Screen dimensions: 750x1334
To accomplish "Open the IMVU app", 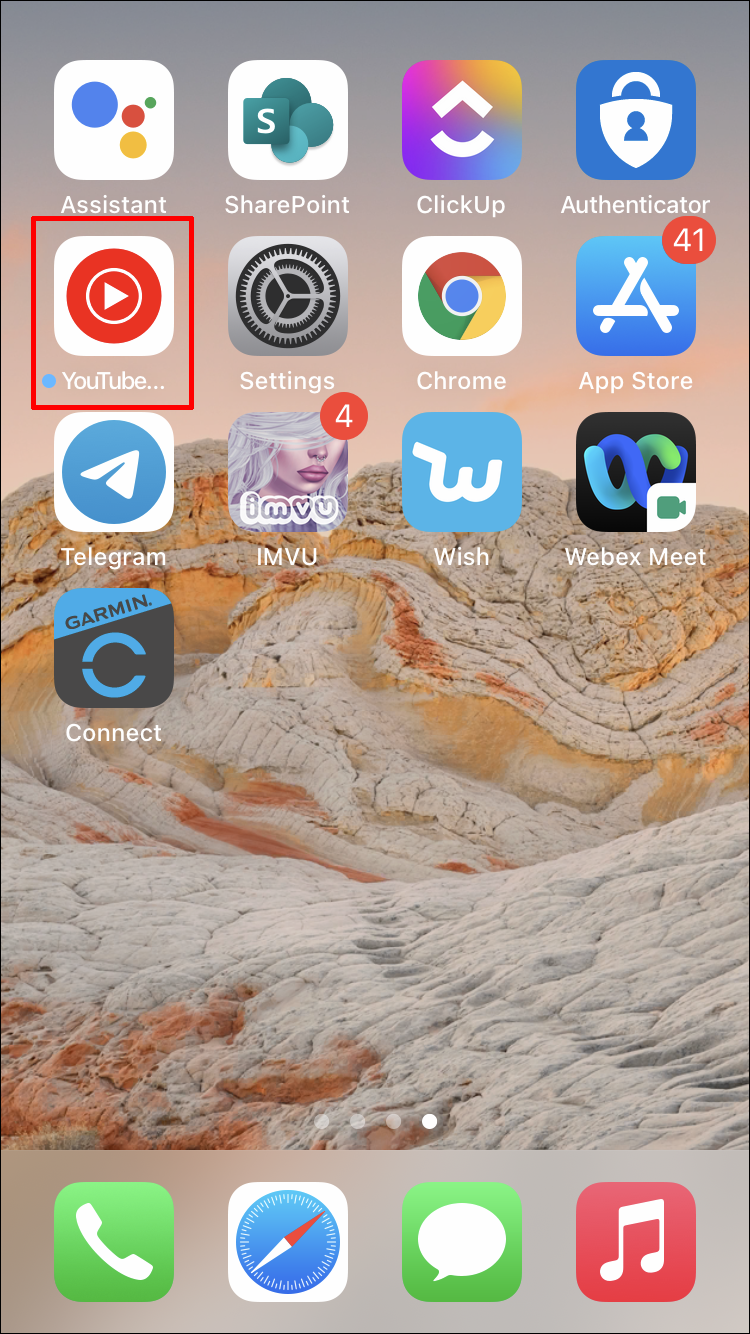I will click(288, 472).
